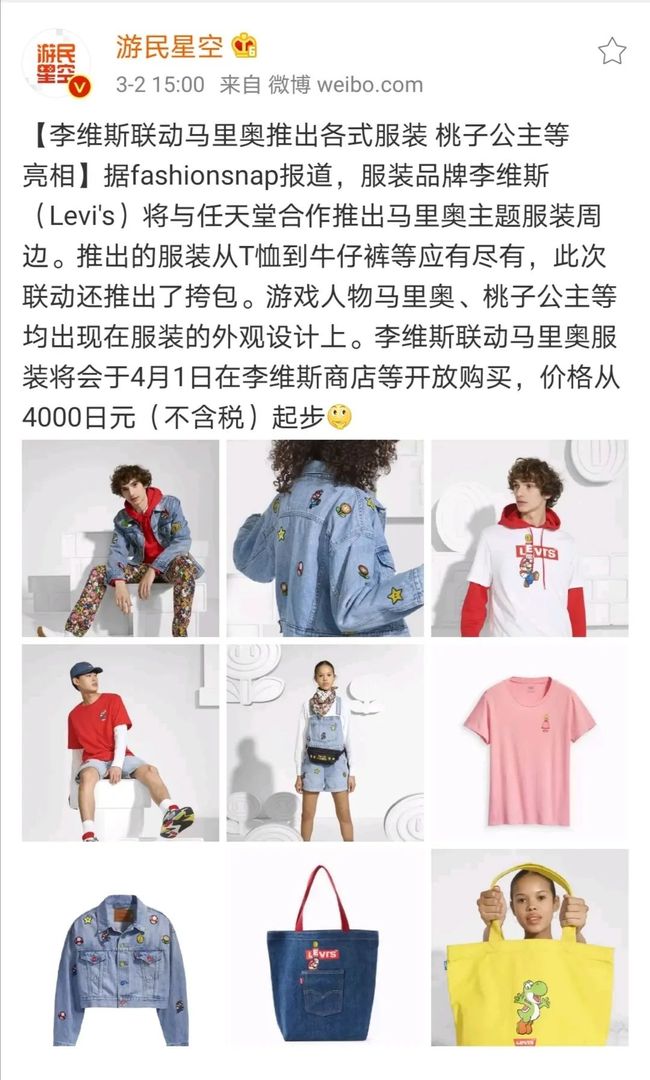Open photo of man in denim jacket sitting
This screenshot has width=650, height=1080.
pyautogui.click(x=120, y=539)
